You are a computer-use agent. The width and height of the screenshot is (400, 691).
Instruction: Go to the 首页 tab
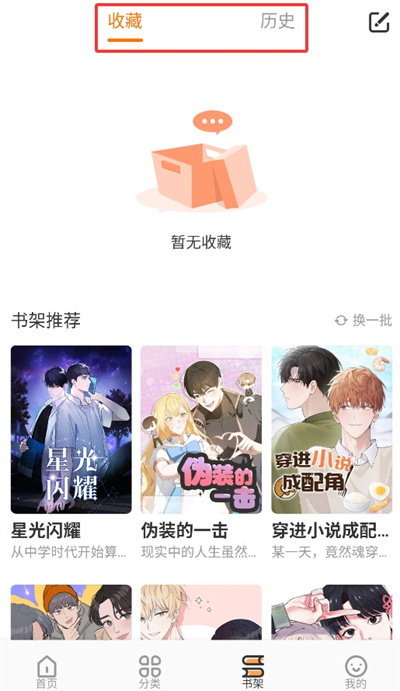(47, 672)
